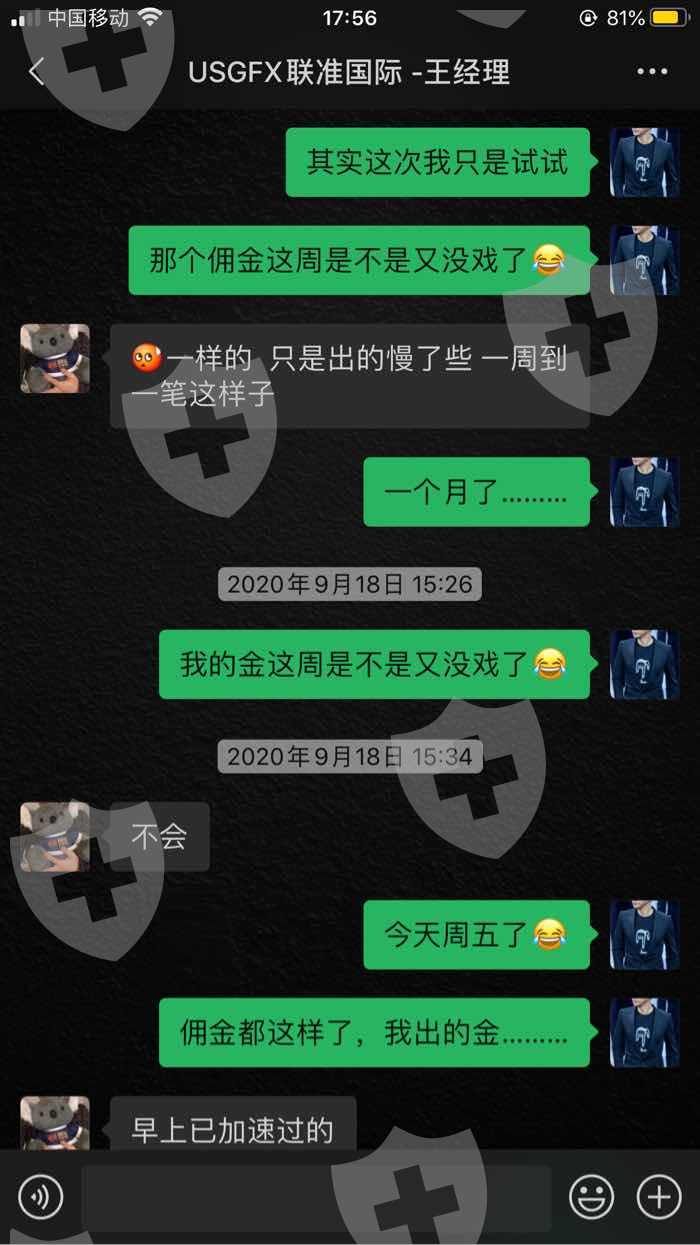Open the chat info three-dot menu

click(652, 72)
